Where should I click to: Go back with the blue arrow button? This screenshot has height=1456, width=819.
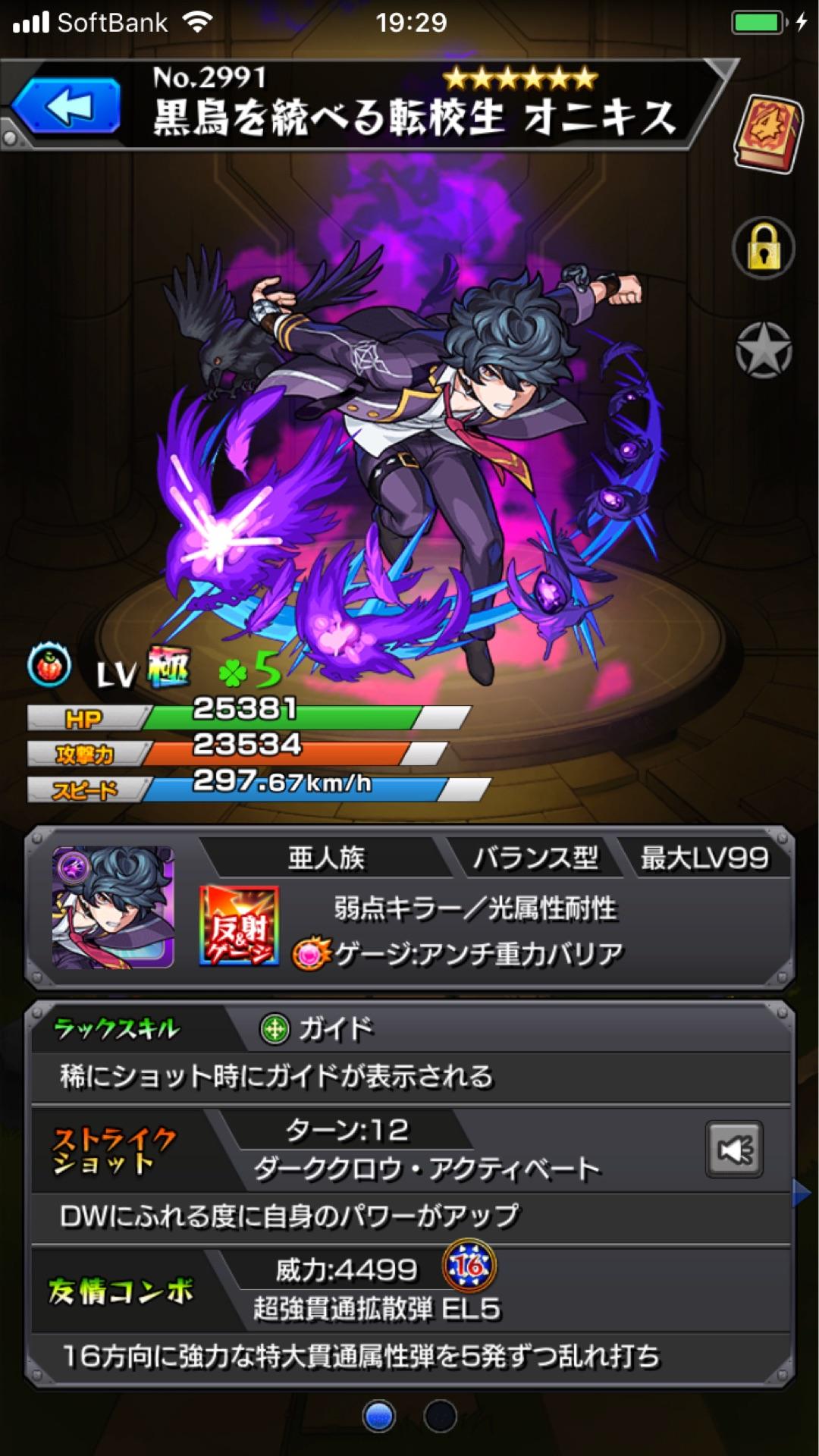pyautogui.click(x=67, y=107)
